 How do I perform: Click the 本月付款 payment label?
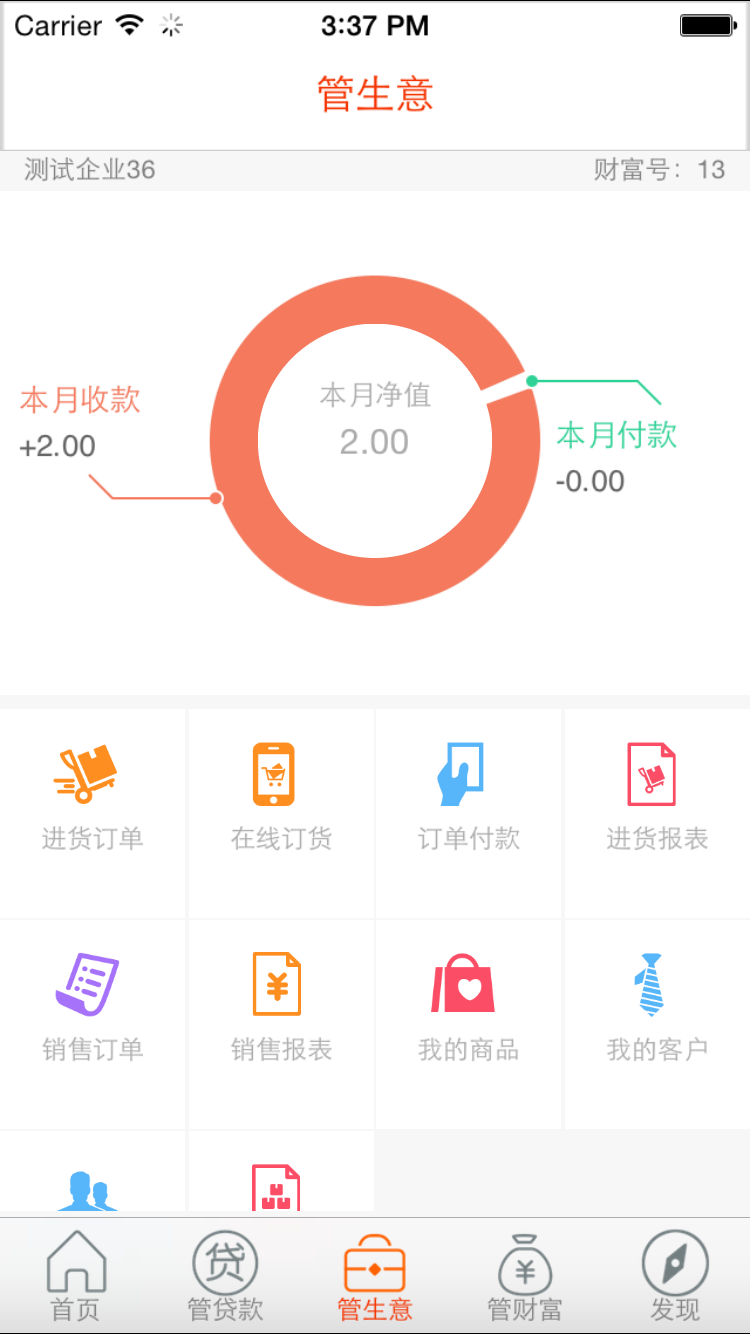tap(617, 435)
